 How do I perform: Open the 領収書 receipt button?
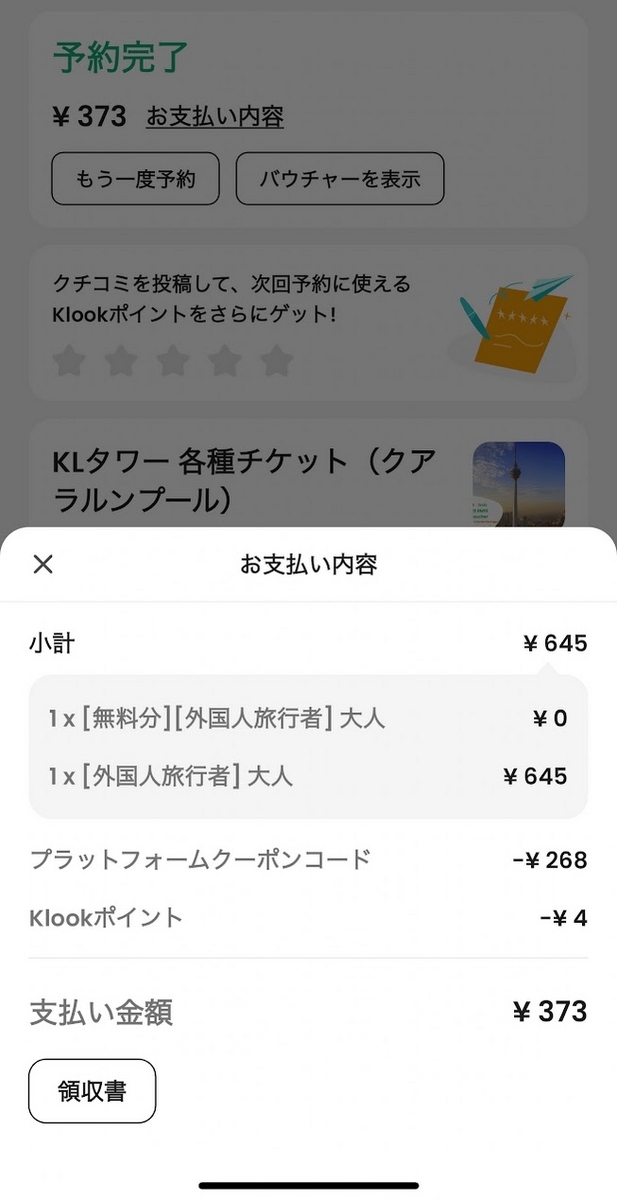92,1091
